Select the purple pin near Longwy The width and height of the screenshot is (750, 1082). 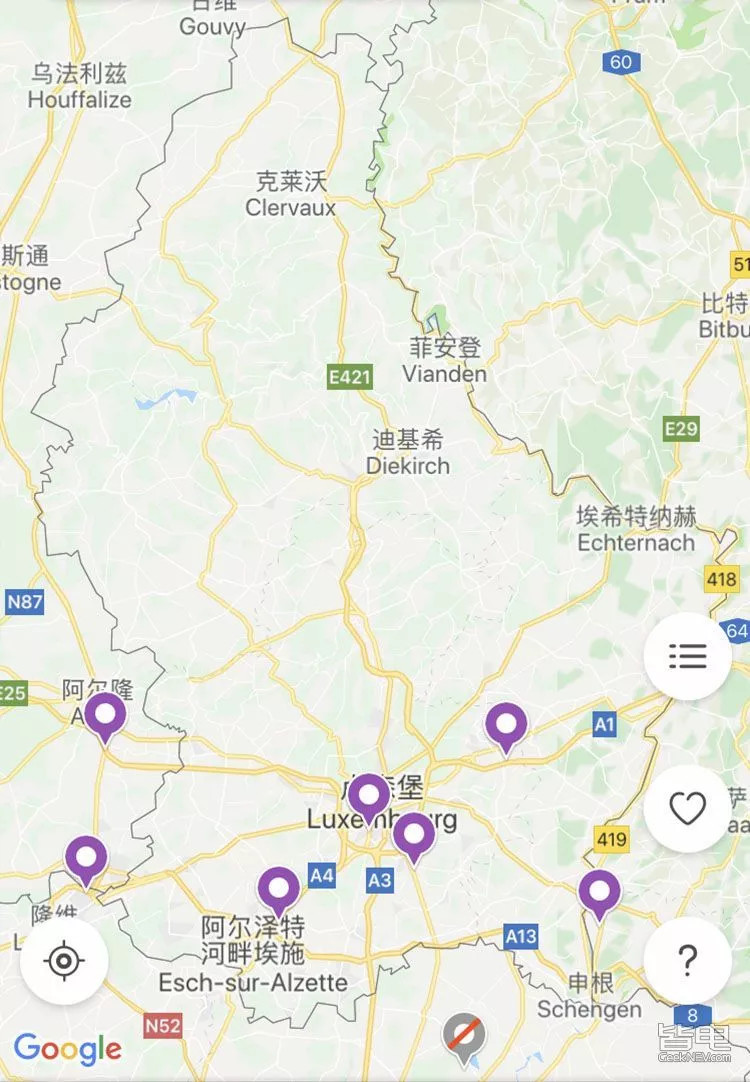tap(86, 858)
